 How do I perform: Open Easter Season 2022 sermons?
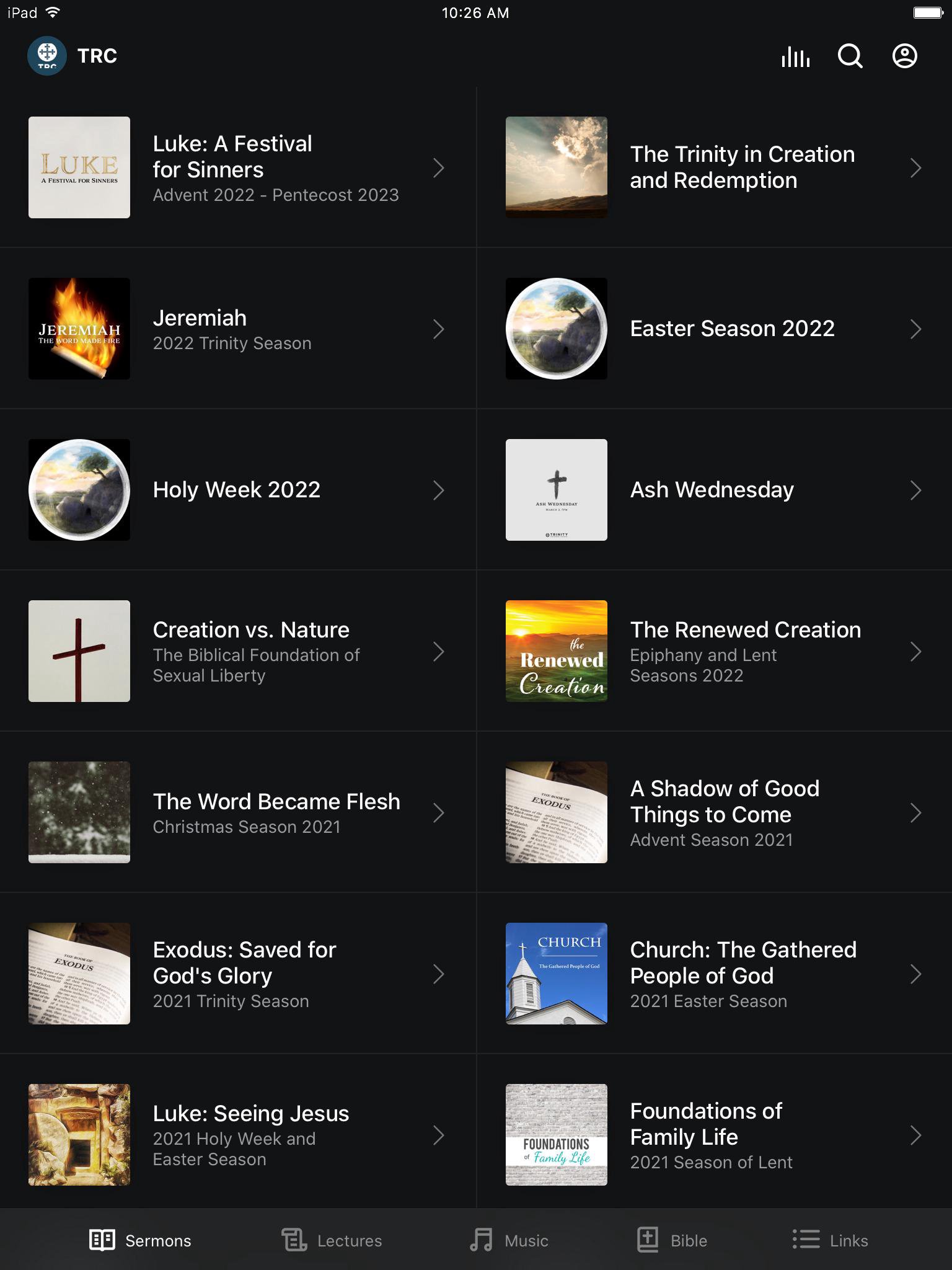714,329
